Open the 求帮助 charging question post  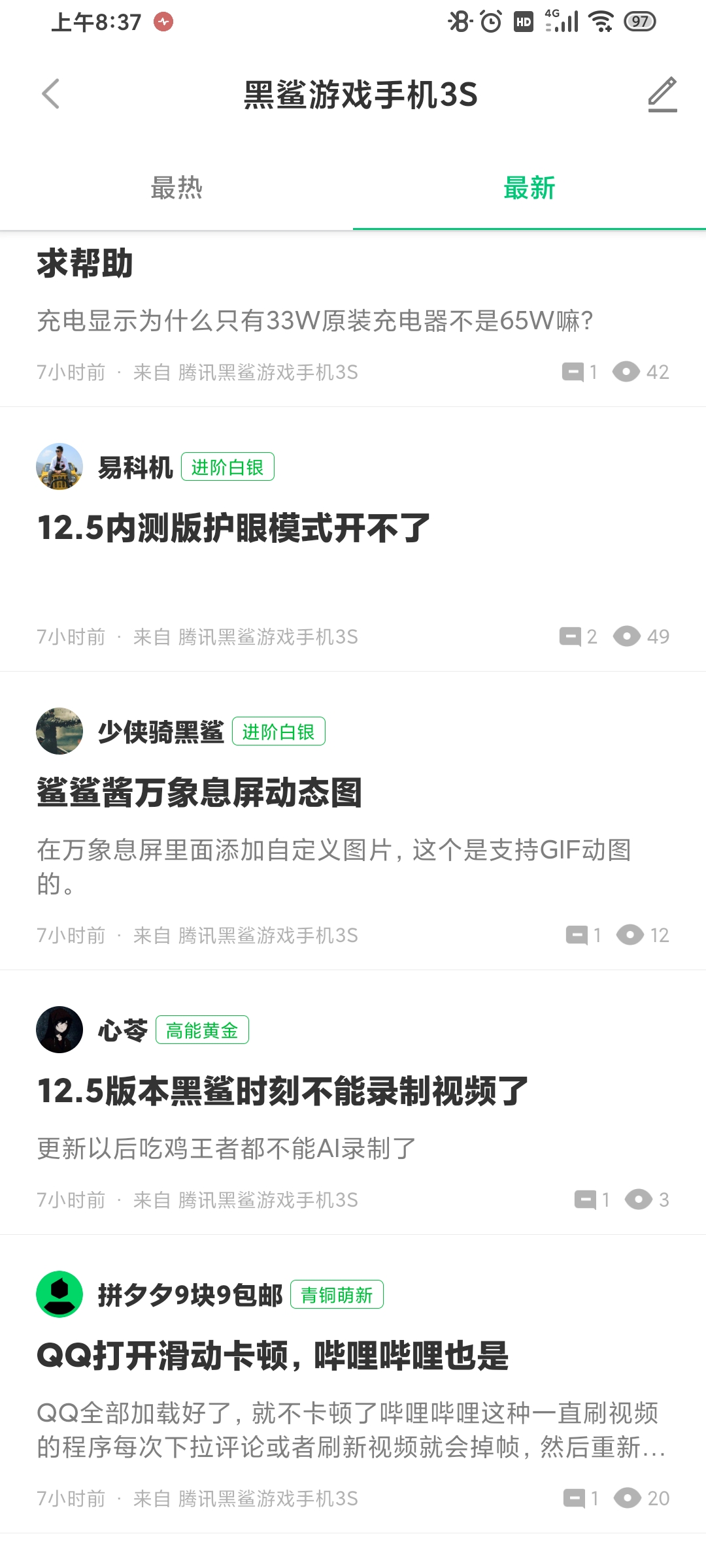pos(353,319)
